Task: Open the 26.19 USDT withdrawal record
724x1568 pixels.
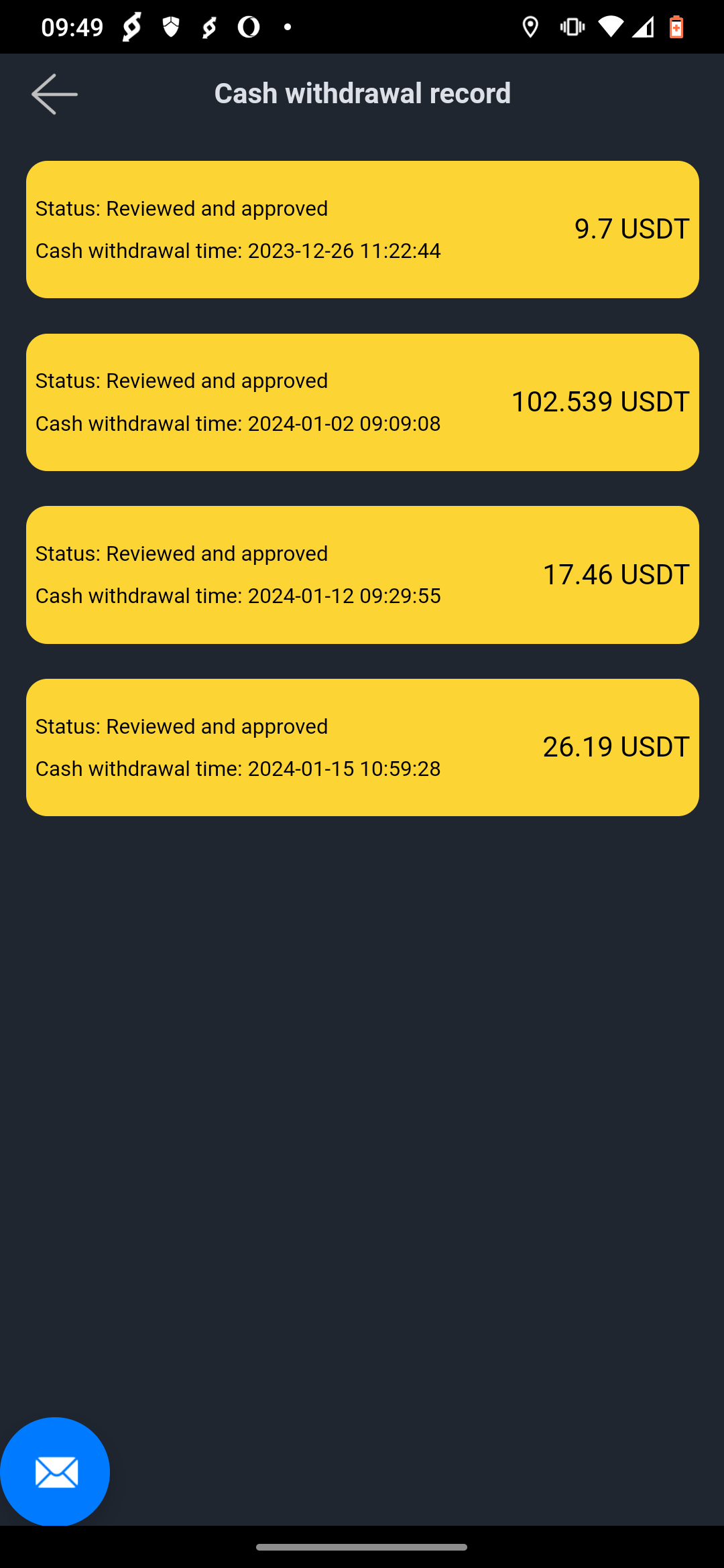Action: [x=363, y=747]
